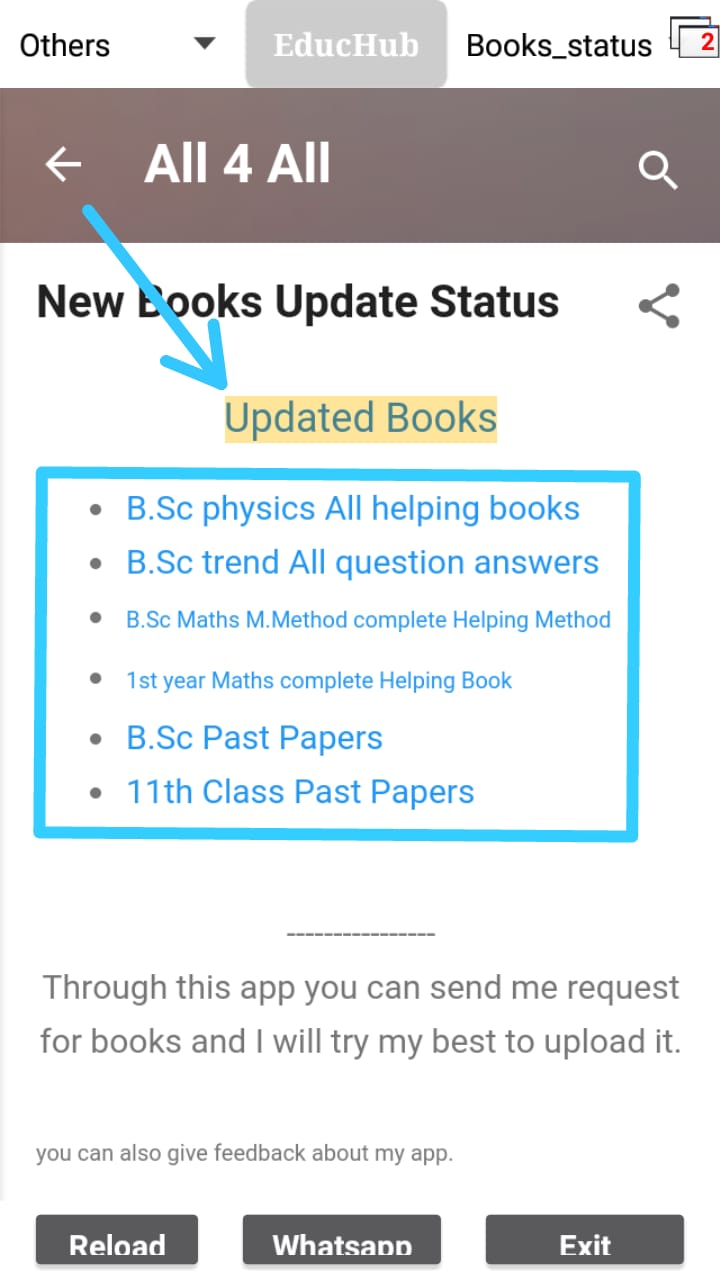Image resolution: width=720 pixels, height=1280 pixels.
Task: Click the highlighted Updated Books heading
Action: pos(360,418)
